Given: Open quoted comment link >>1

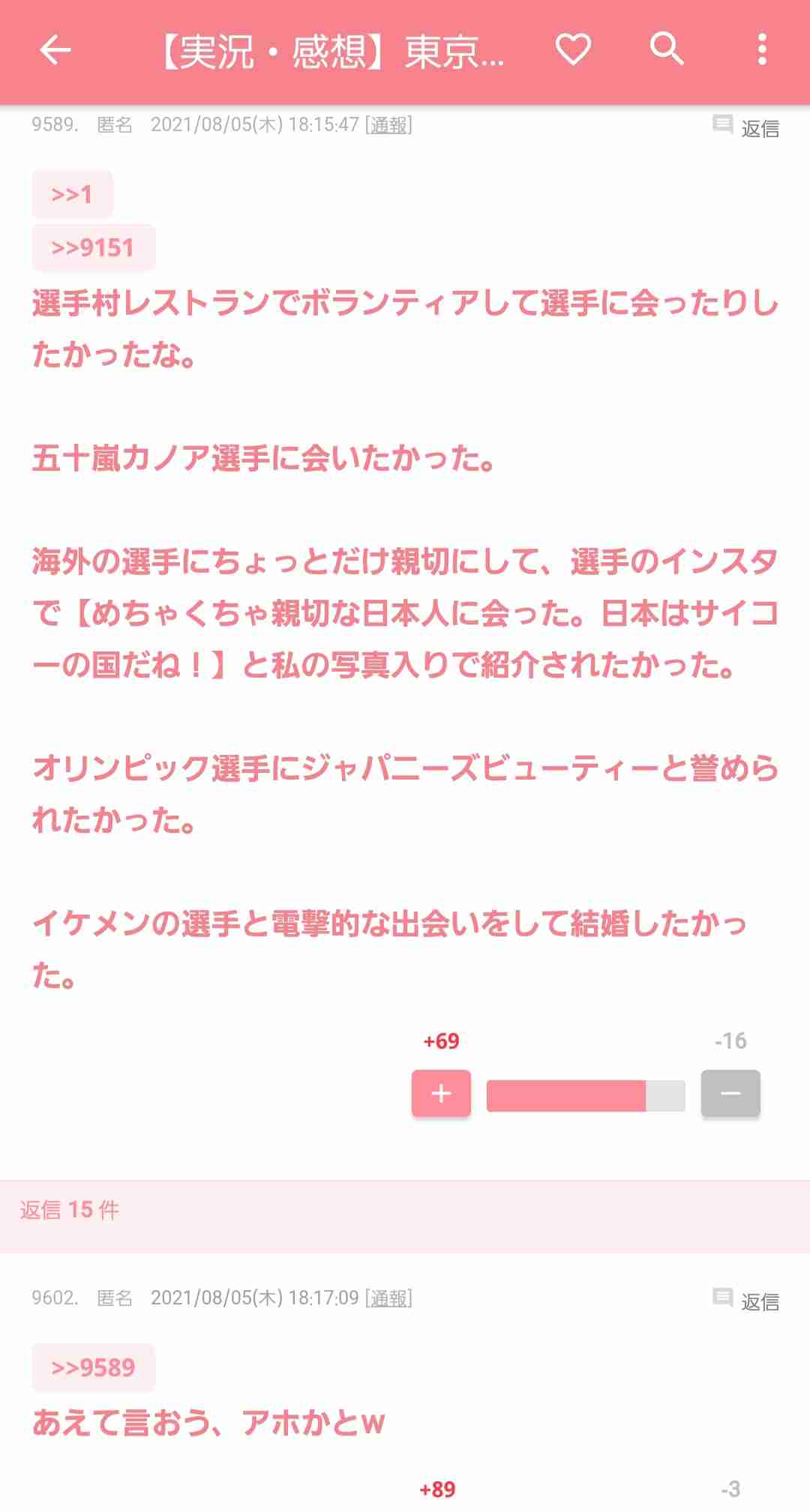Looking at the screenshot, I should point(72,193).
